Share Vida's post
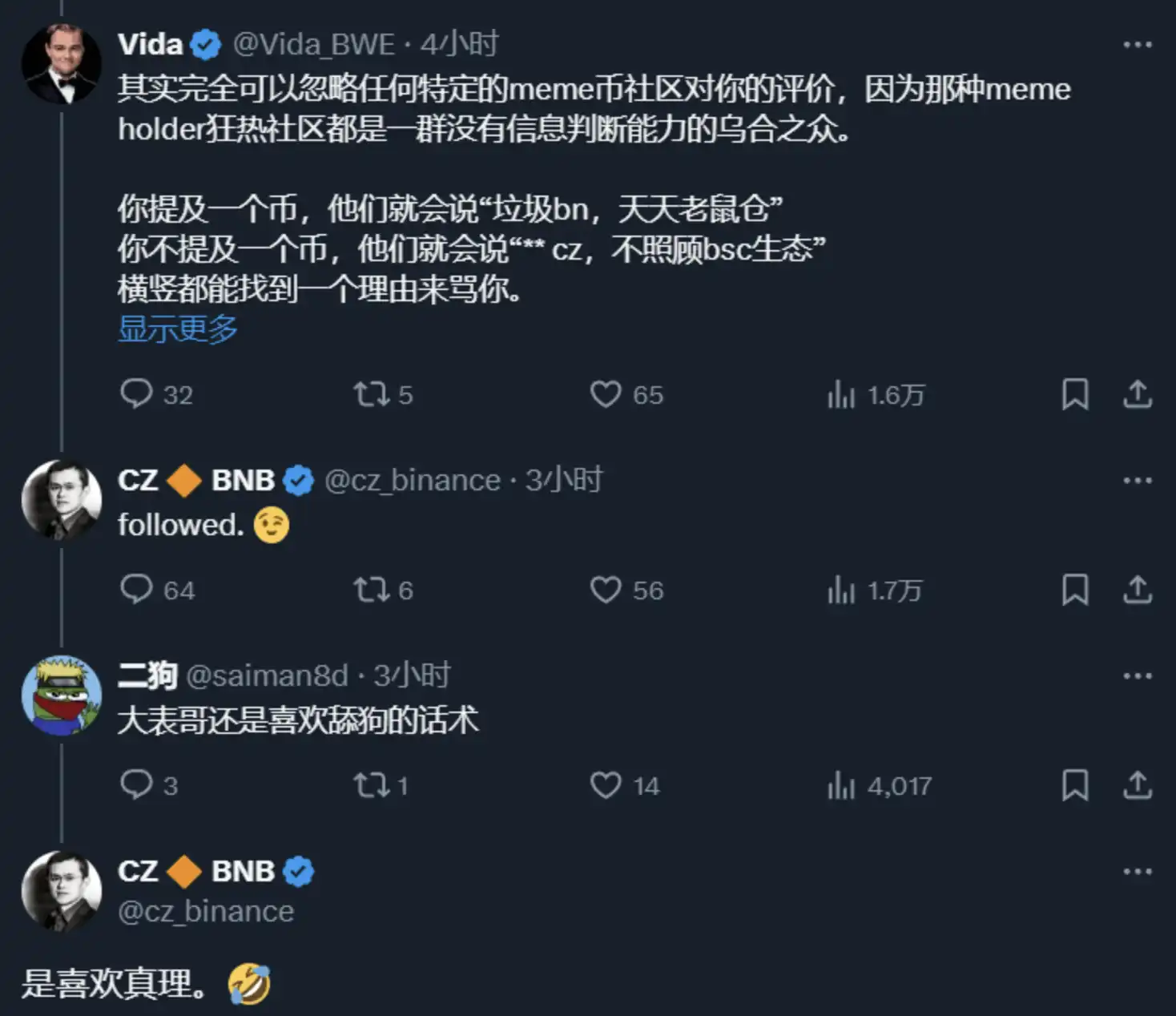Image resolution: width=1176 pixels, height=1016 pixels. (1137, 394)
